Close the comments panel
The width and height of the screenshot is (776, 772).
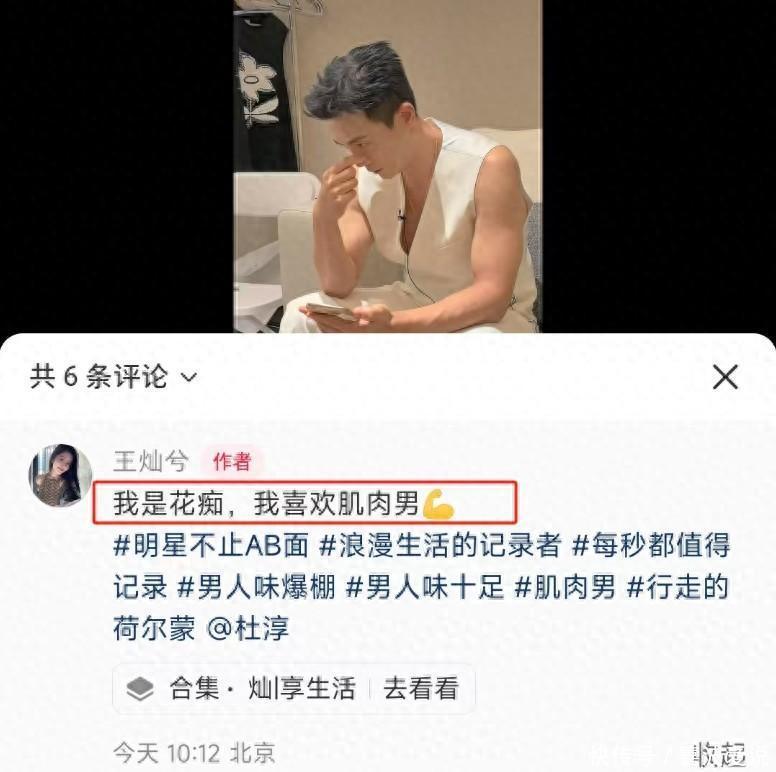click(725, 377)
